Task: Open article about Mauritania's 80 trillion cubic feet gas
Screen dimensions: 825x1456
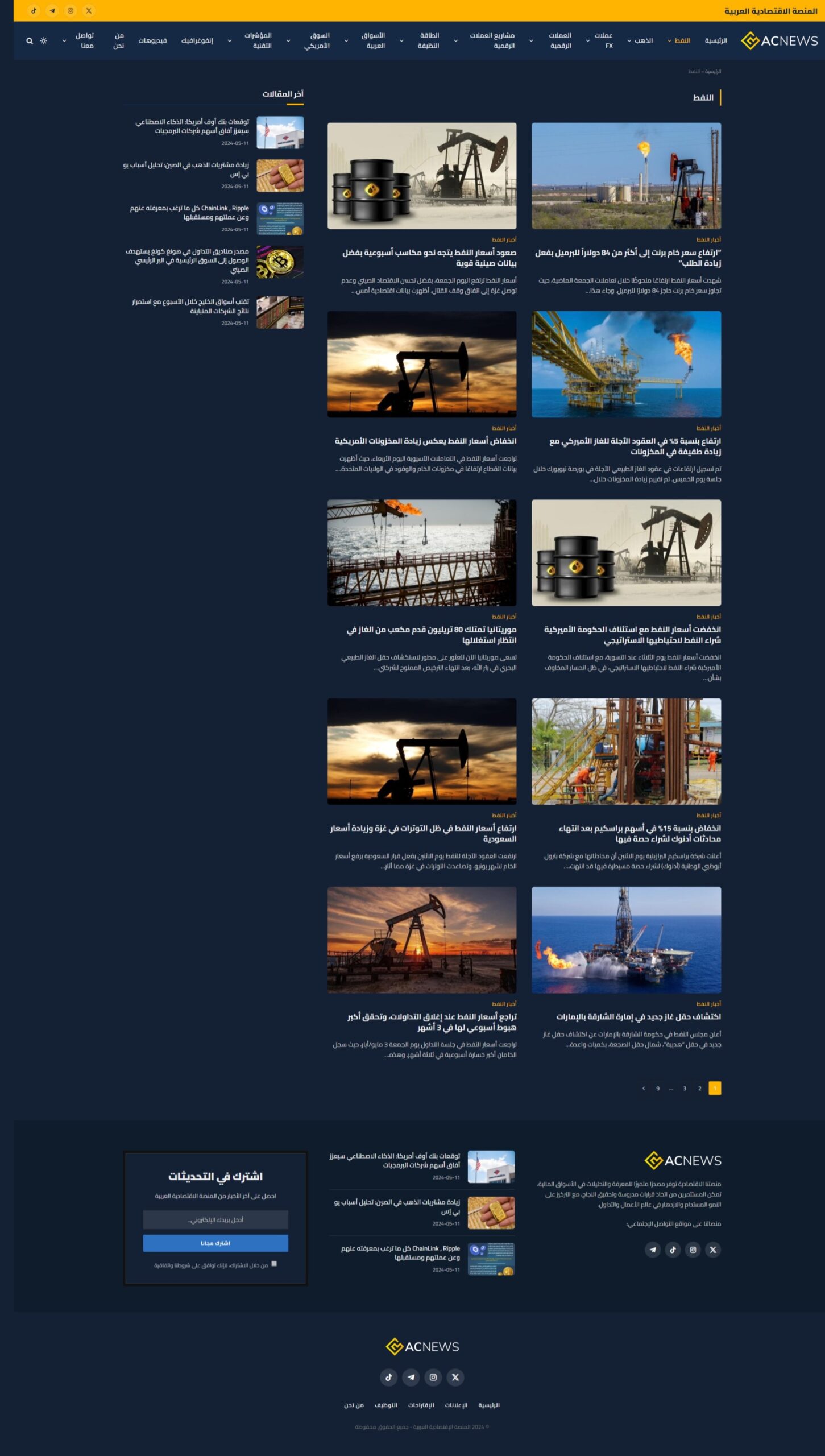Action: pyautogui.click(x=431, y=635)
